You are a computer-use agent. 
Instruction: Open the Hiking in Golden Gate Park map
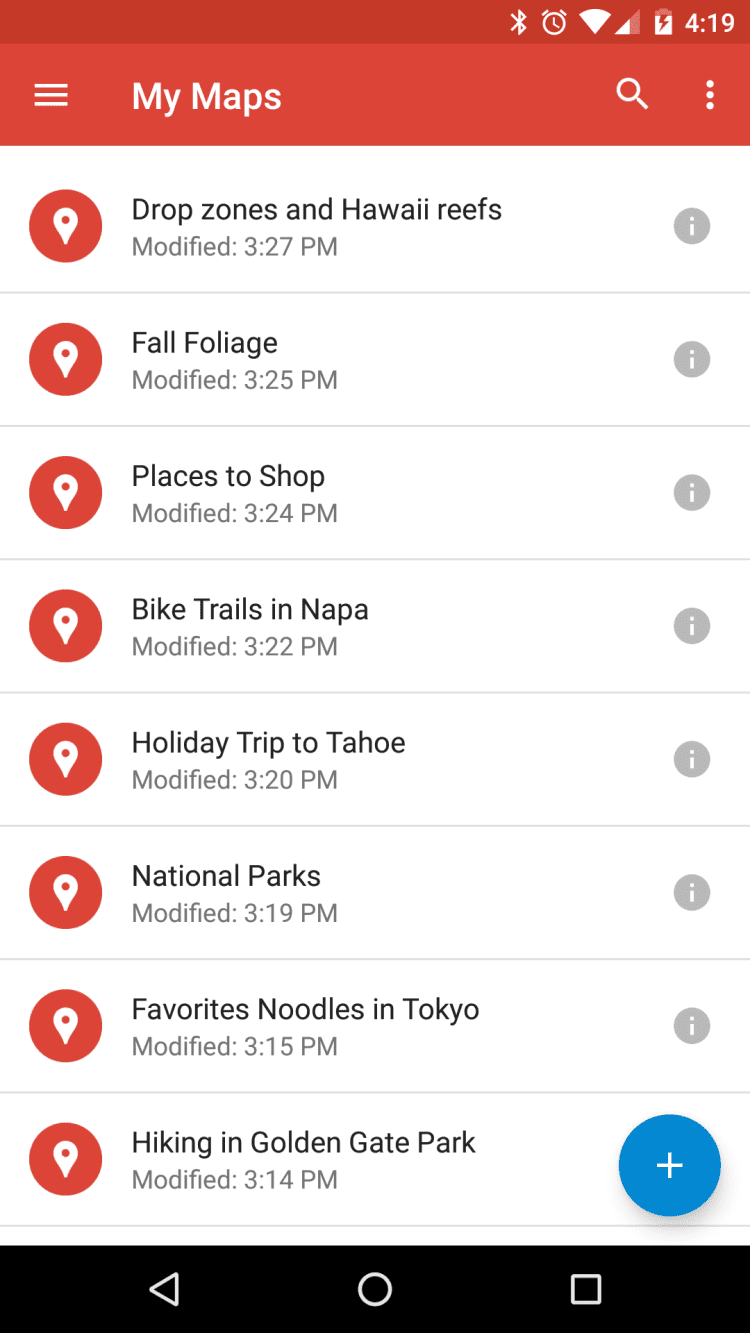click(303, 1158)
